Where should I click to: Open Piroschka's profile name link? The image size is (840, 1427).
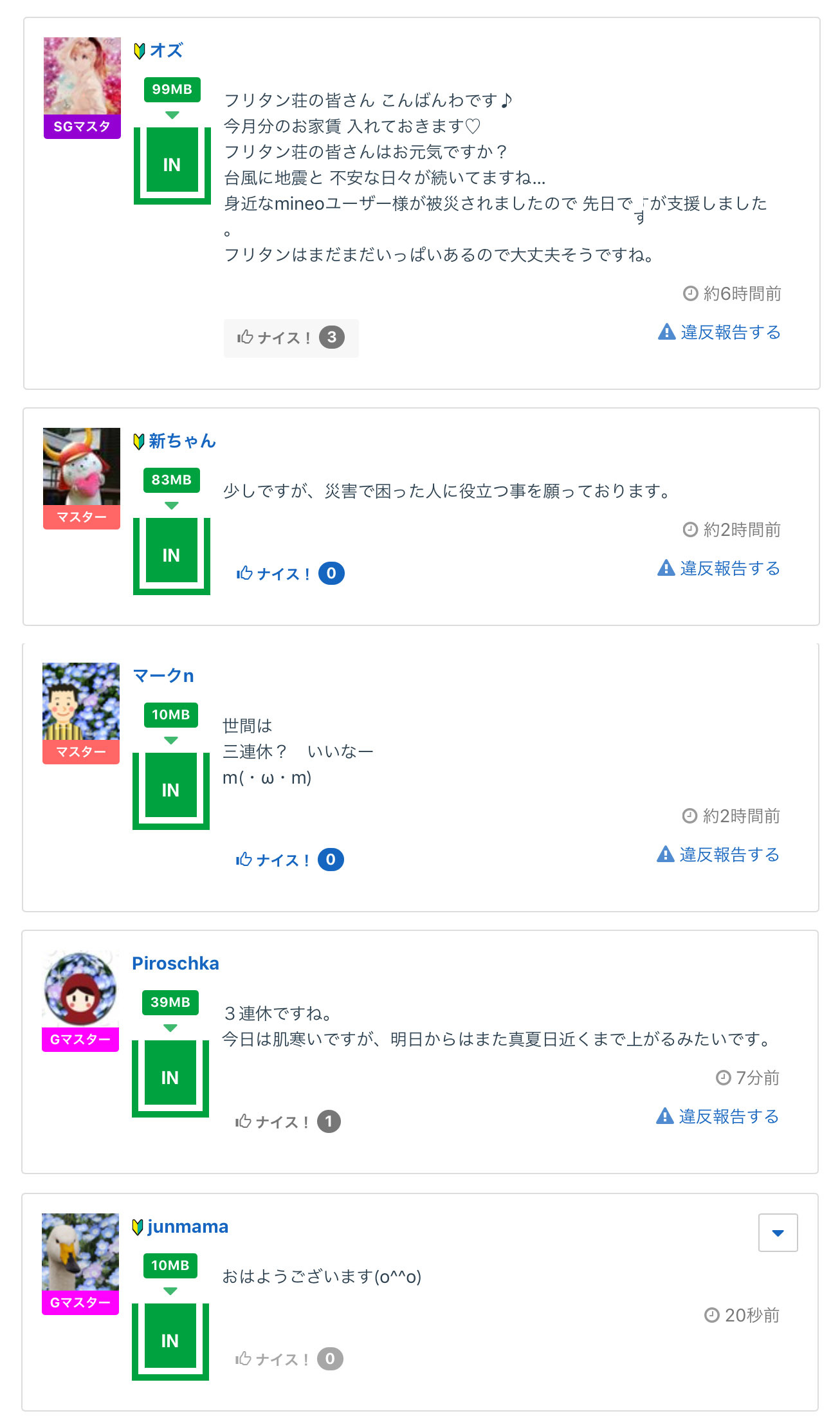175,963
